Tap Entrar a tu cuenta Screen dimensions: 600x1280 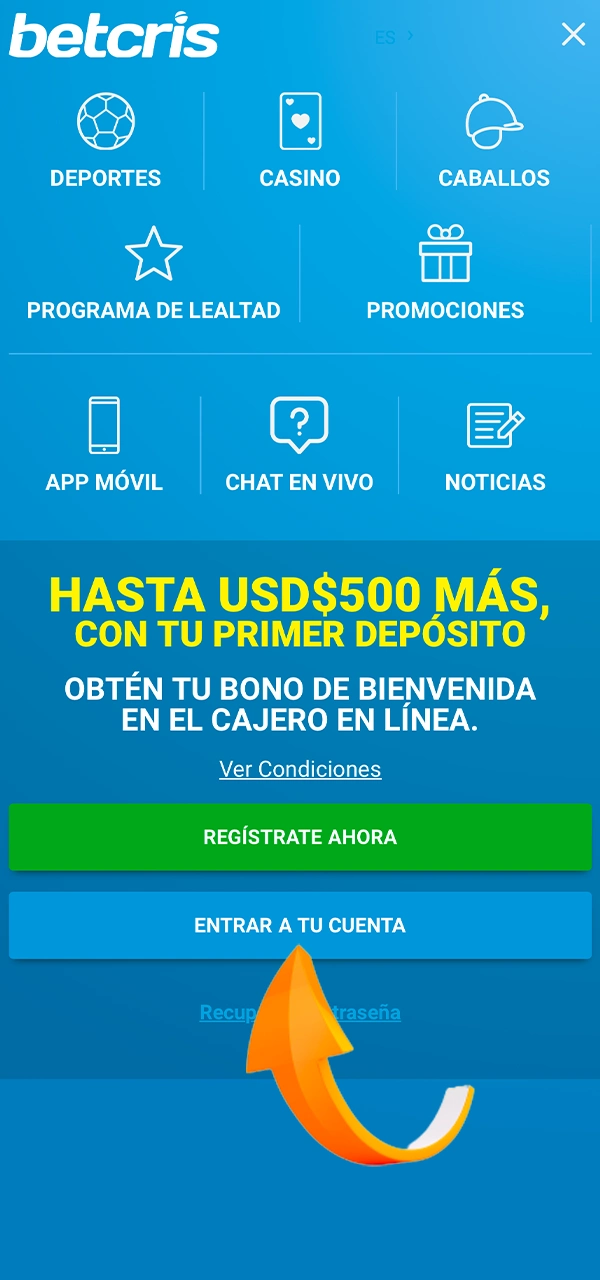click(x=300, y=925)
